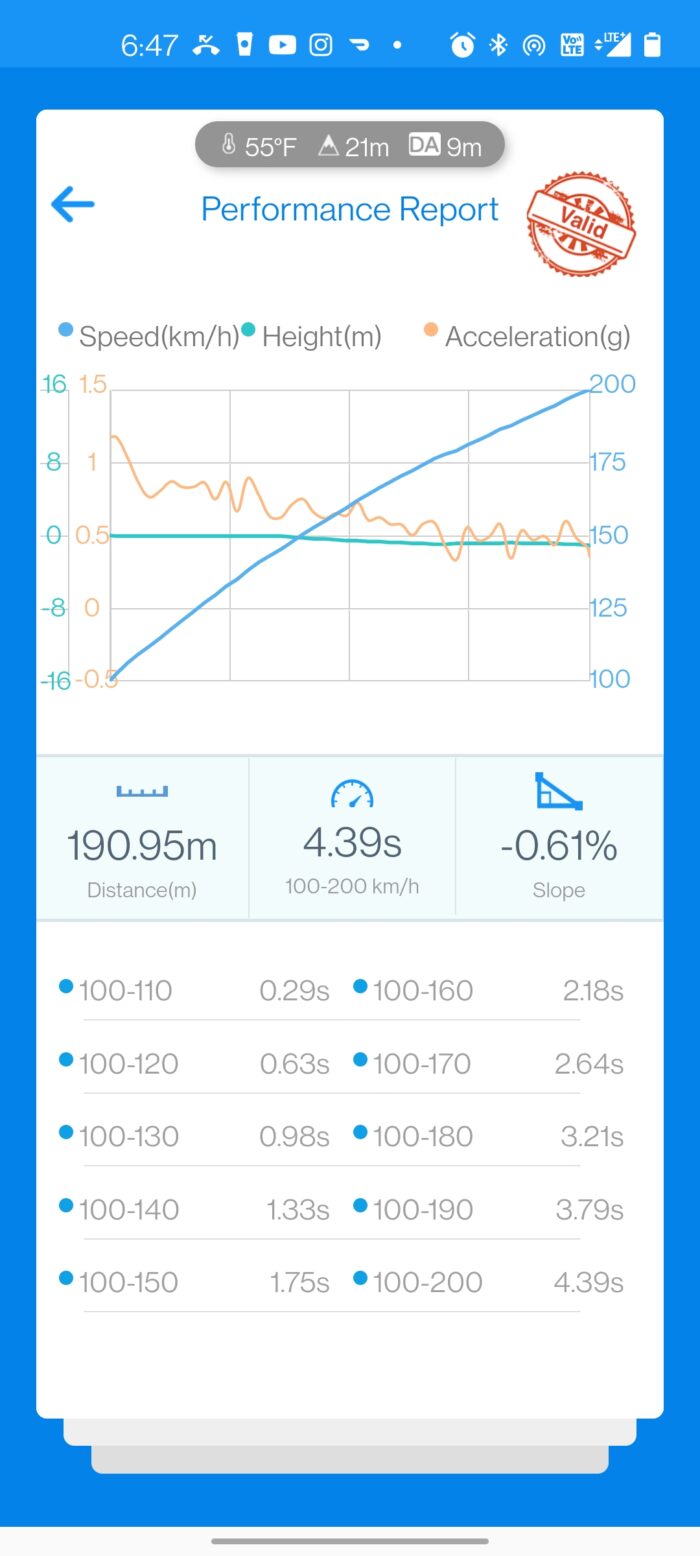This screenshot has height=1556, width=700.
Task: Go back using the blue arrow
Action: click(x=73, y=206)
